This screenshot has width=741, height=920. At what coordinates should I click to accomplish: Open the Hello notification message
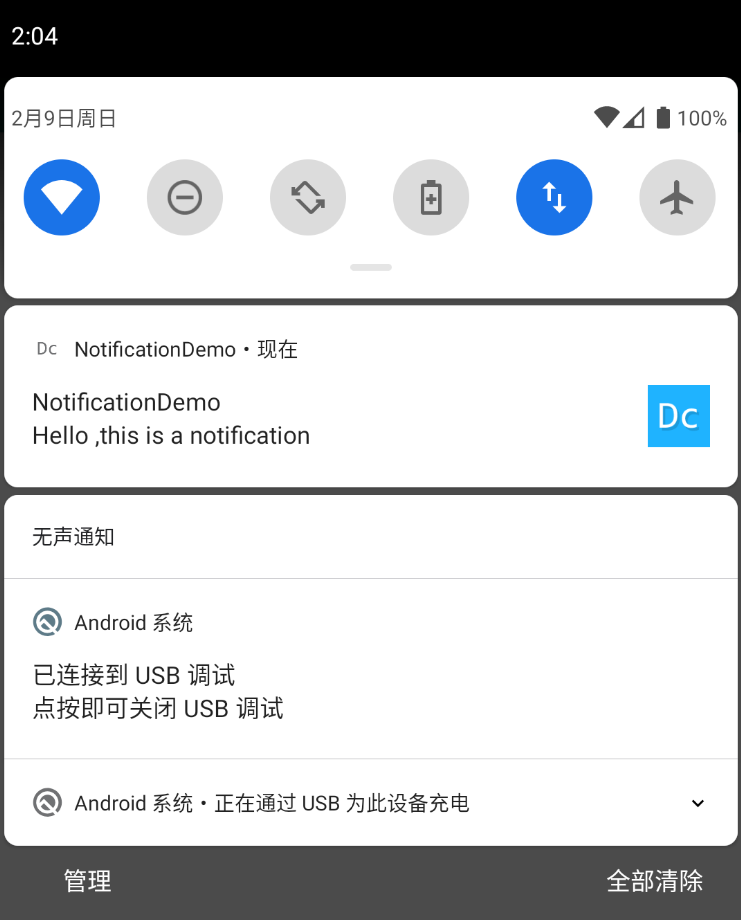coord(171,435)
